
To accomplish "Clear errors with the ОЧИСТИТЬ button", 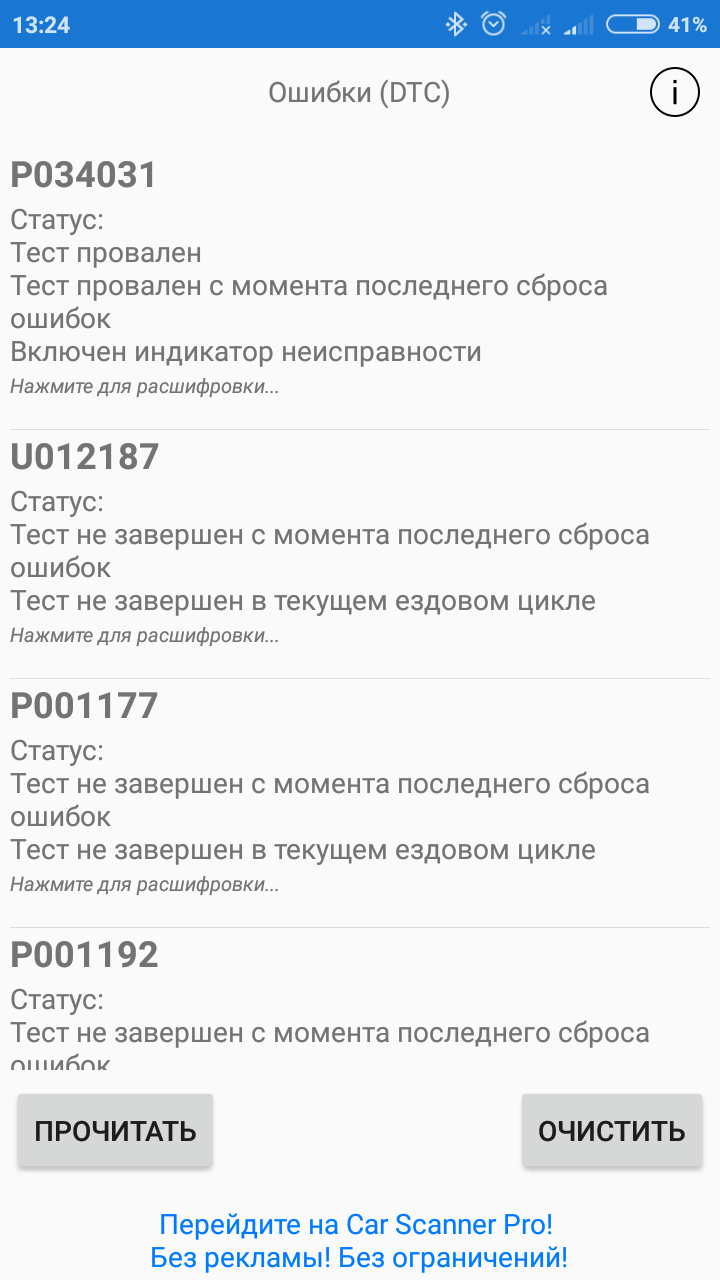I will click(x=612, y=1131).
